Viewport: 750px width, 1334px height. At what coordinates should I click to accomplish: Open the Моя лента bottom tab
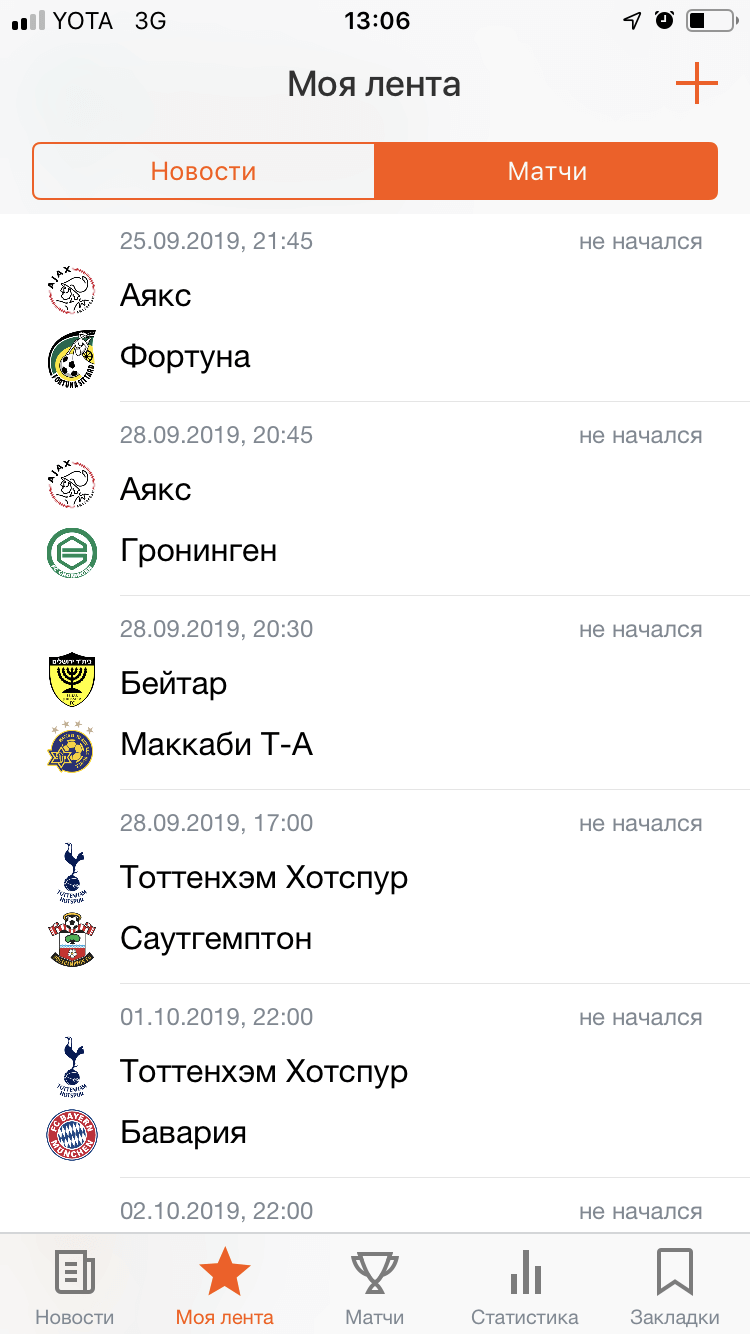click(224, 1286)
